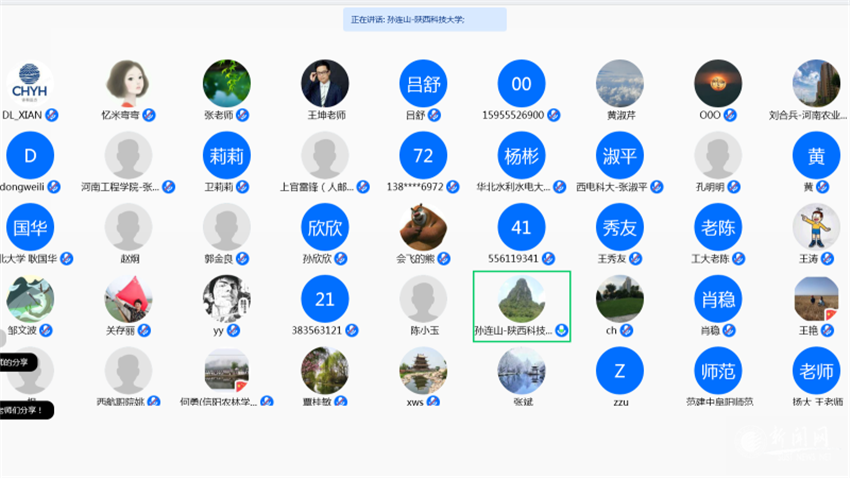The image size is (850, 478).
Task: Tap participant 383563121
Action: 325,300
